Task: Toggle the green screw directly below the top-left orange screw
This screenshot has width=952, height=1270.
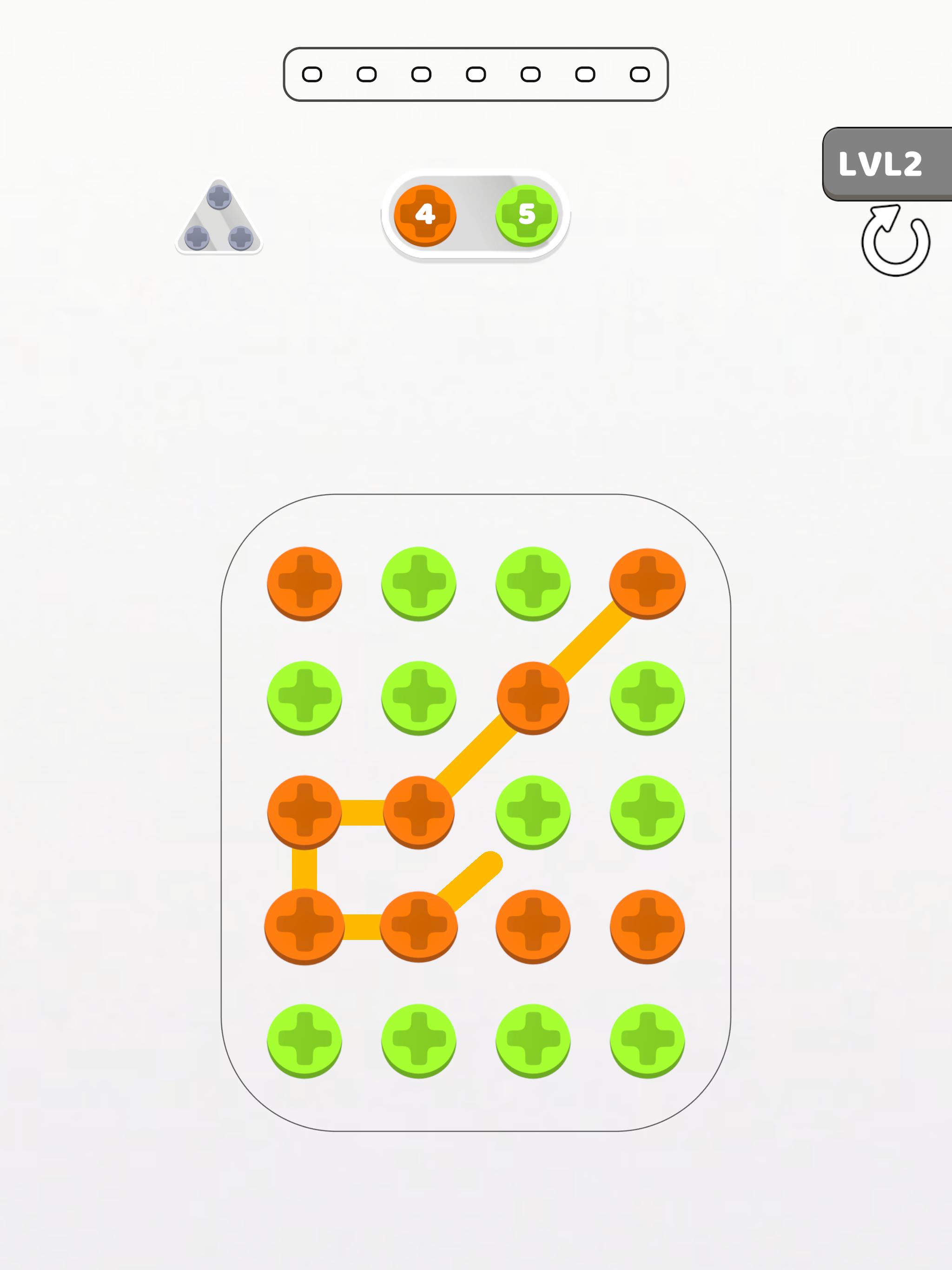Action: [x=306, y=696]
